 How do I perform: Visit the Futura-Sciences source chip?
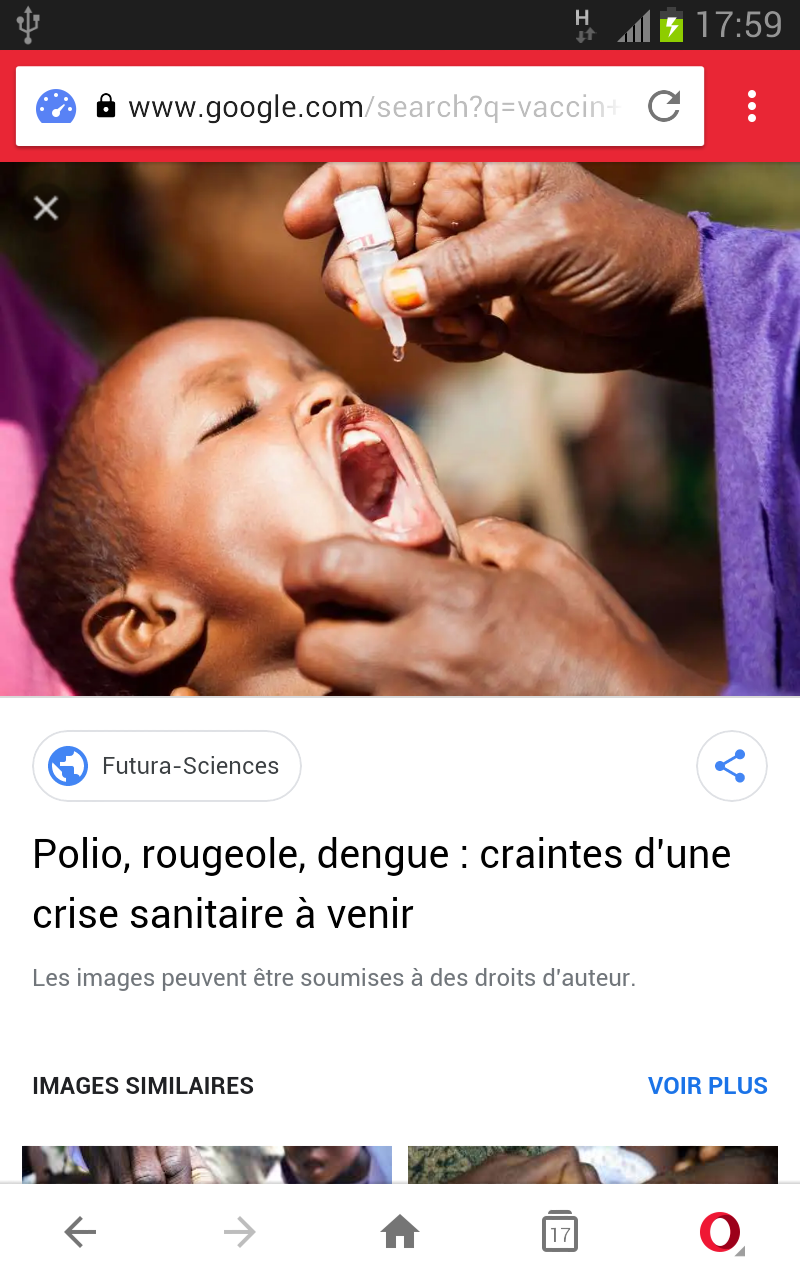click(167, 766)
